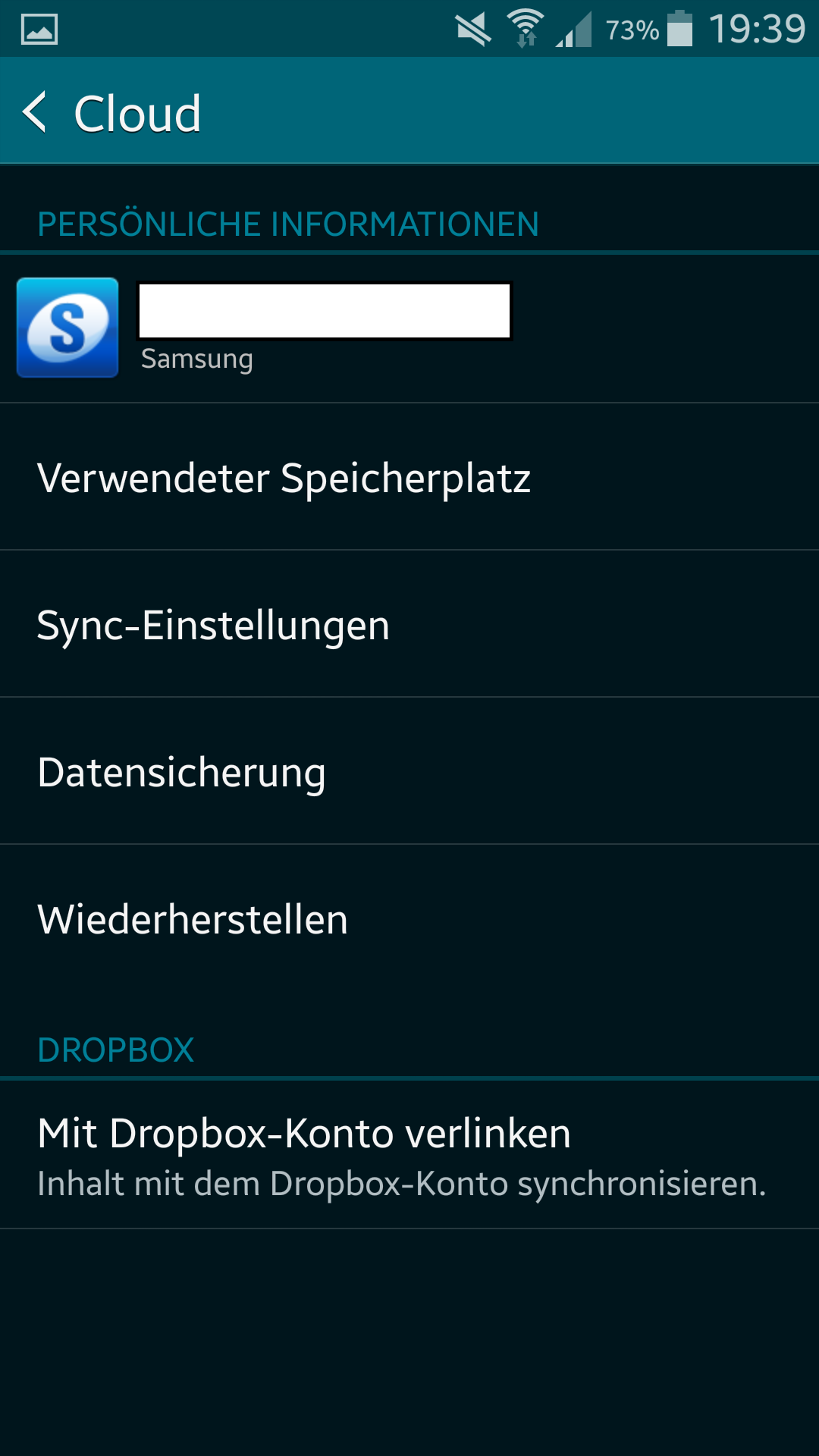Open Verwendeter Speicherplatz
This screenshot has width=819, height=1456.
point(409,478)
